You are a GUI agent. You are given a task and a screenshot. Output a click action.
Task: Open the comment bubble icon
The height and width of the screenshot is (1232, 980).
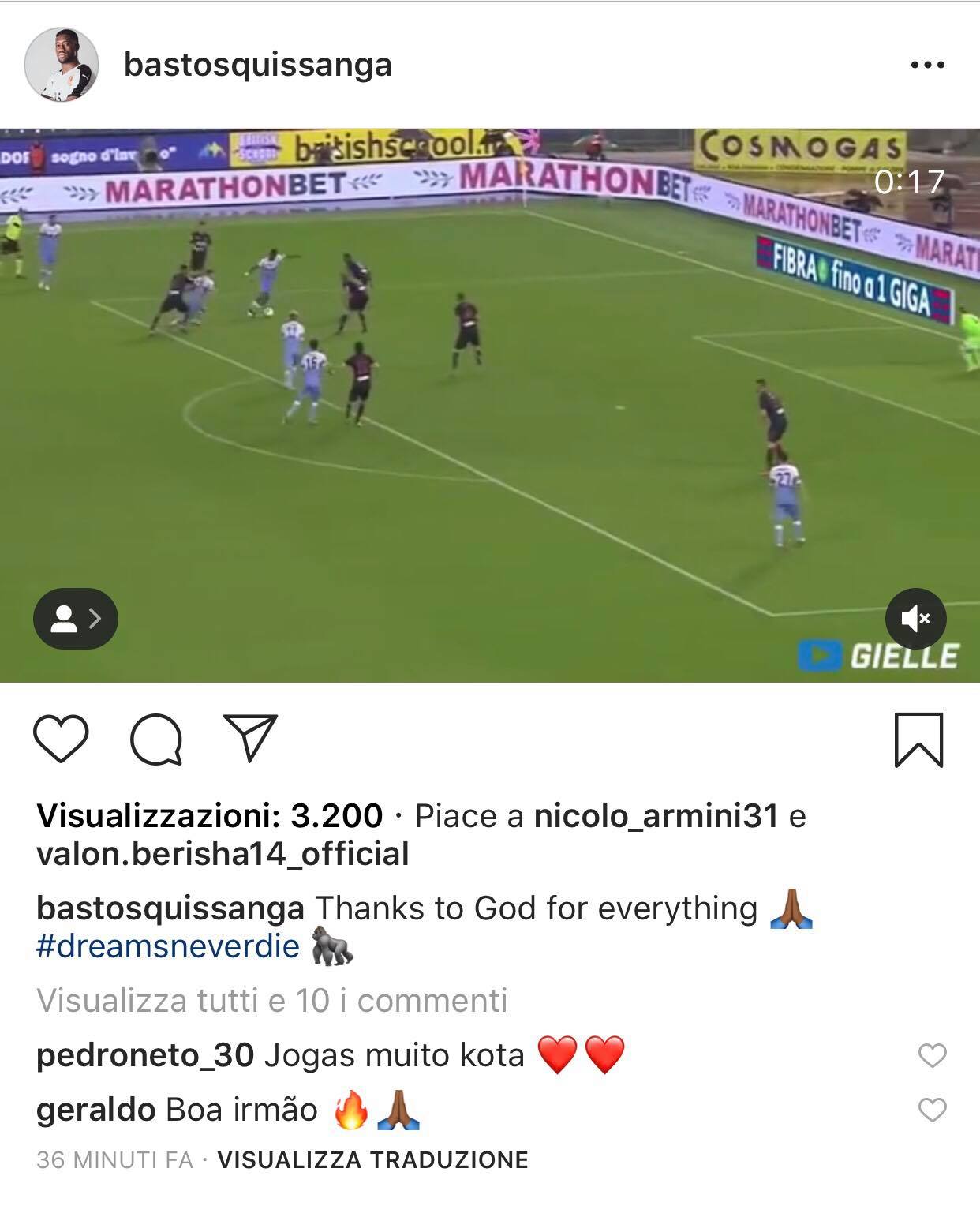[x=156, y=740]
